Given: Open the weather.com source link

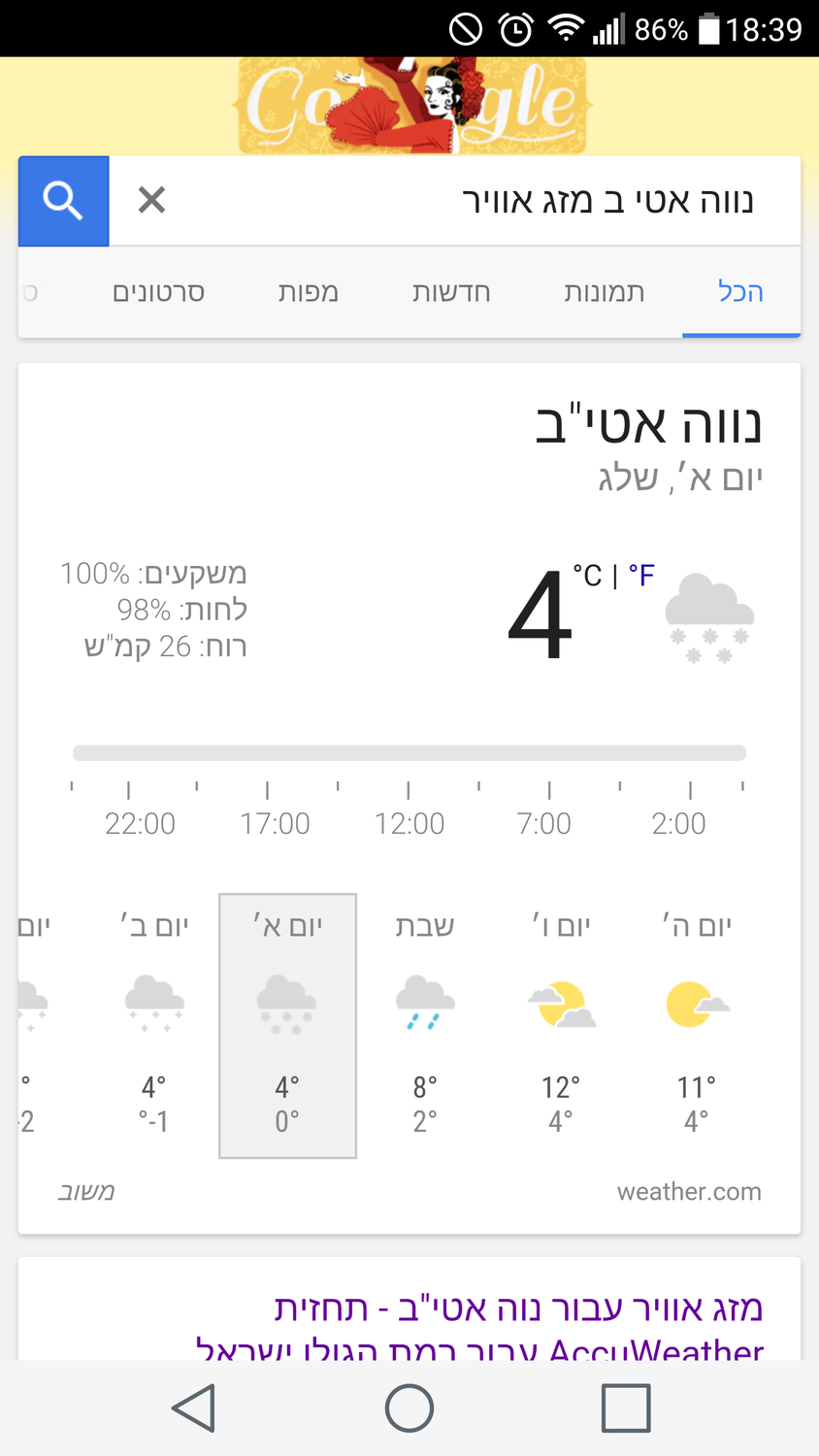Looking at the screenshot, I should [689, 1192].
